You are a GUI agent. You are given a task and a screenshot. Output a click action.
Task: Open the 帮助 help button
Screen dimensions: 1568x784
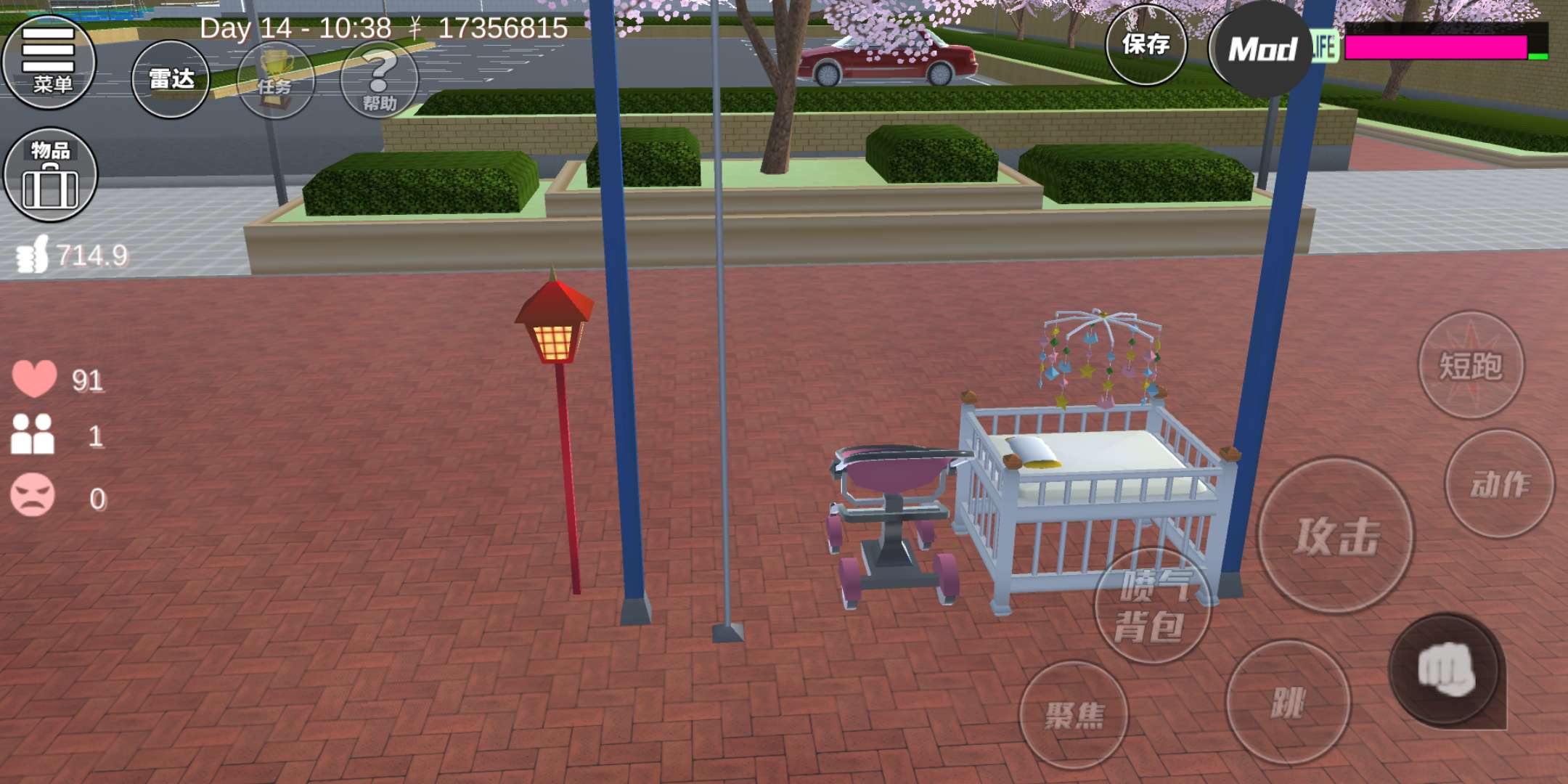click(x=379, y=80)
